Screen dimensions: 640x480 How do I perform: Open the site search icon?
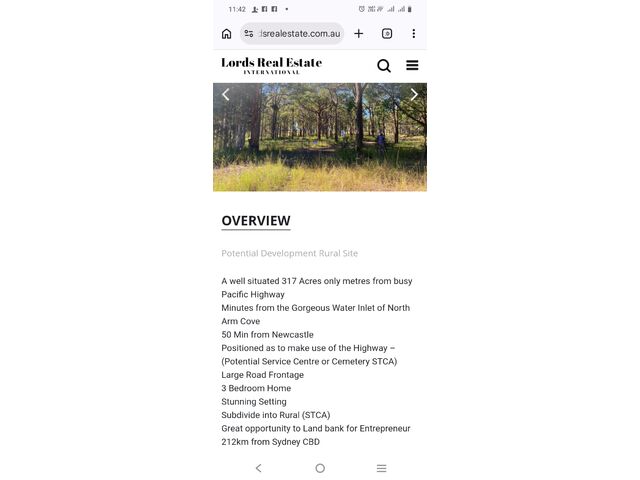[x=384, y=66]
